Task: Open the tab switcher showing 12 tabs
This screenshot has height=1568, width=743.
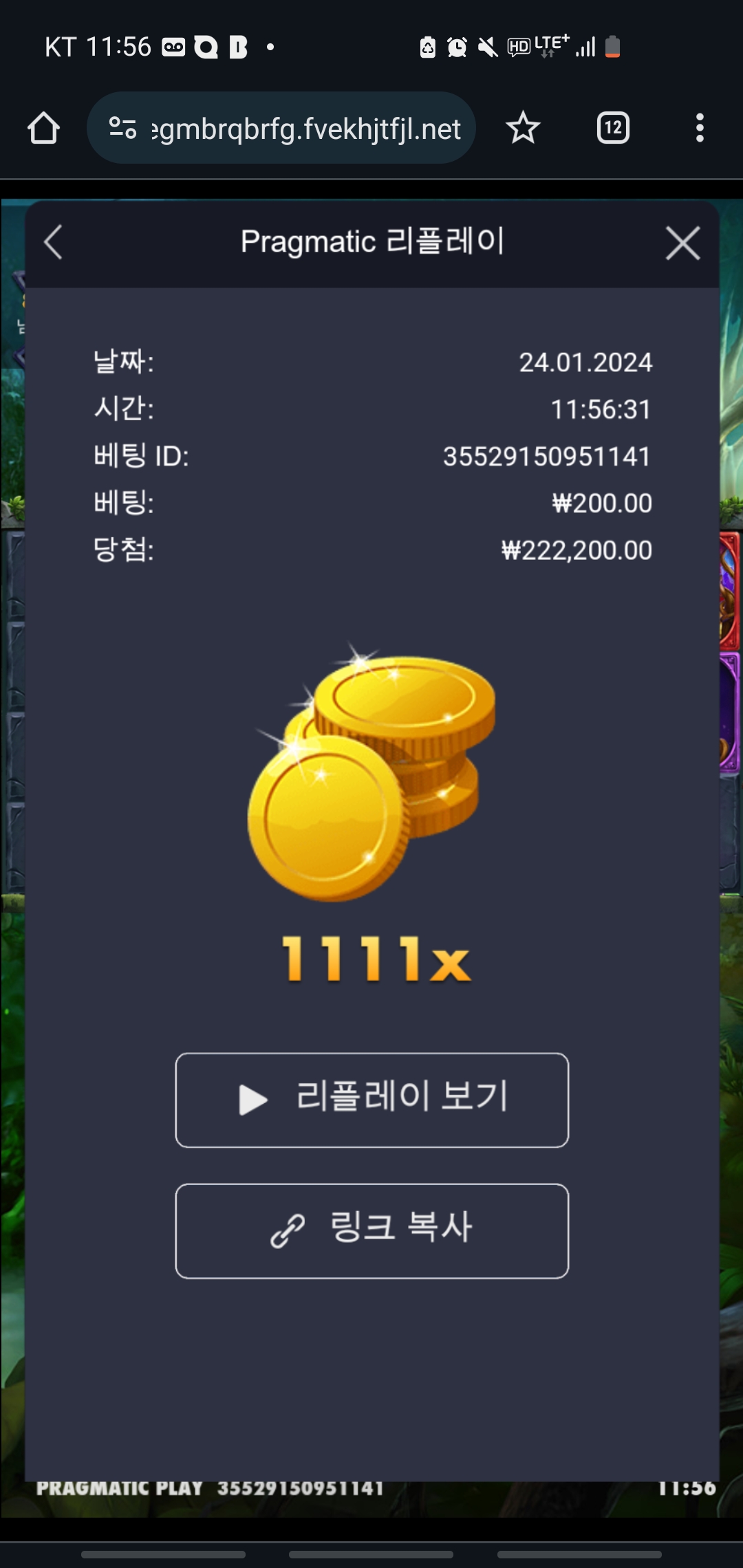Action: click(x=612, y=129)
